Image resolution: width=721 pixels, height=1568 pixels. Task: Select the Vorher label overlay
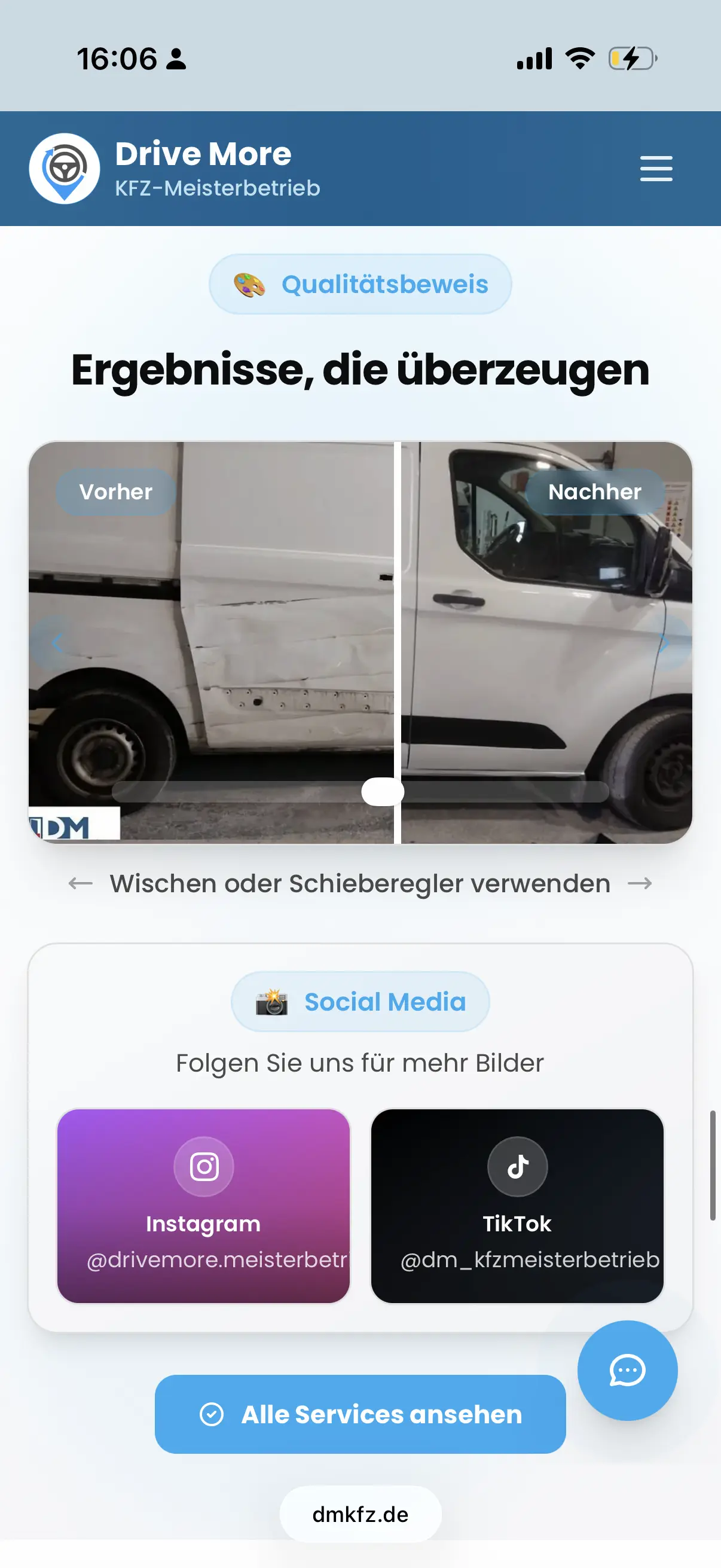tap(115, 492)
